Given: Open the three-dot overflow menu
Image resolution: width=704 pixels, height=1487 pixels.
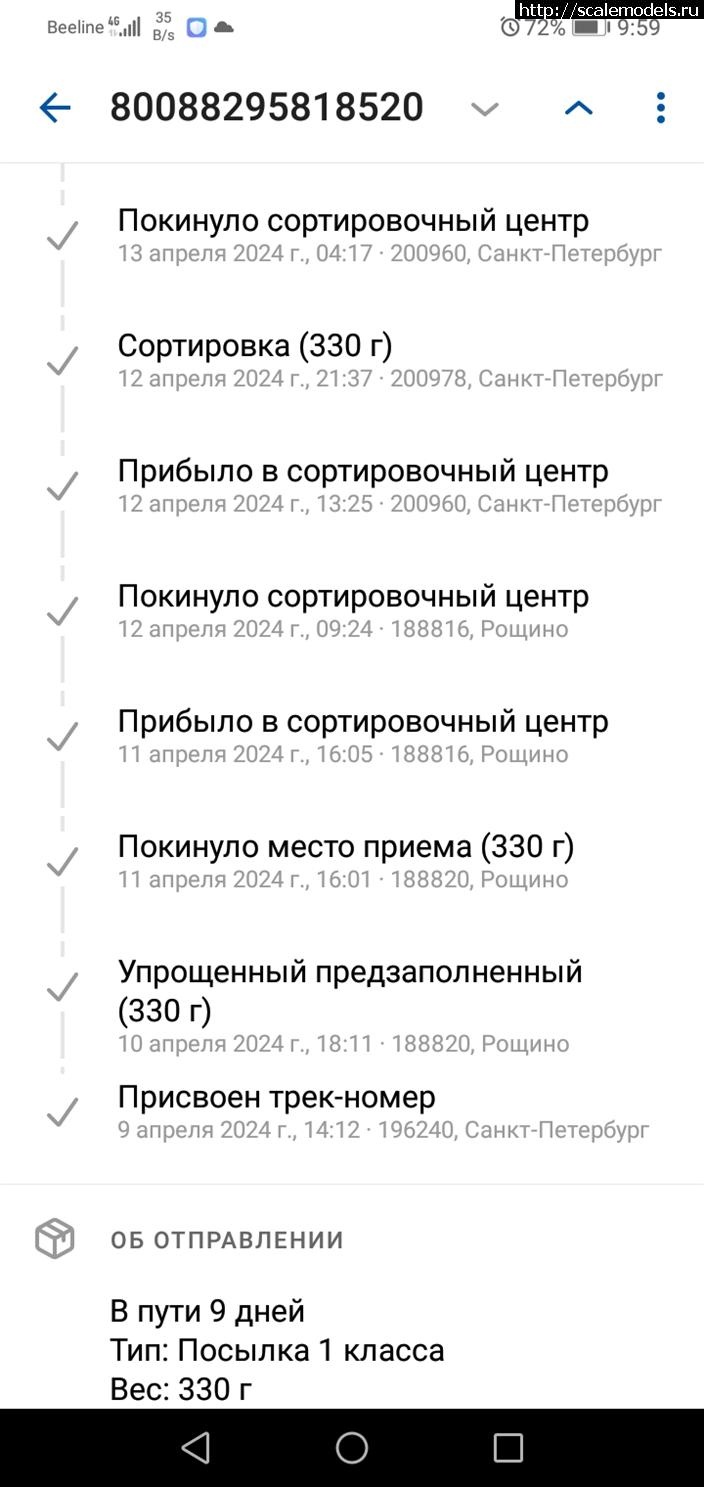Looking at the screenshot, I should tap(660, 108).
